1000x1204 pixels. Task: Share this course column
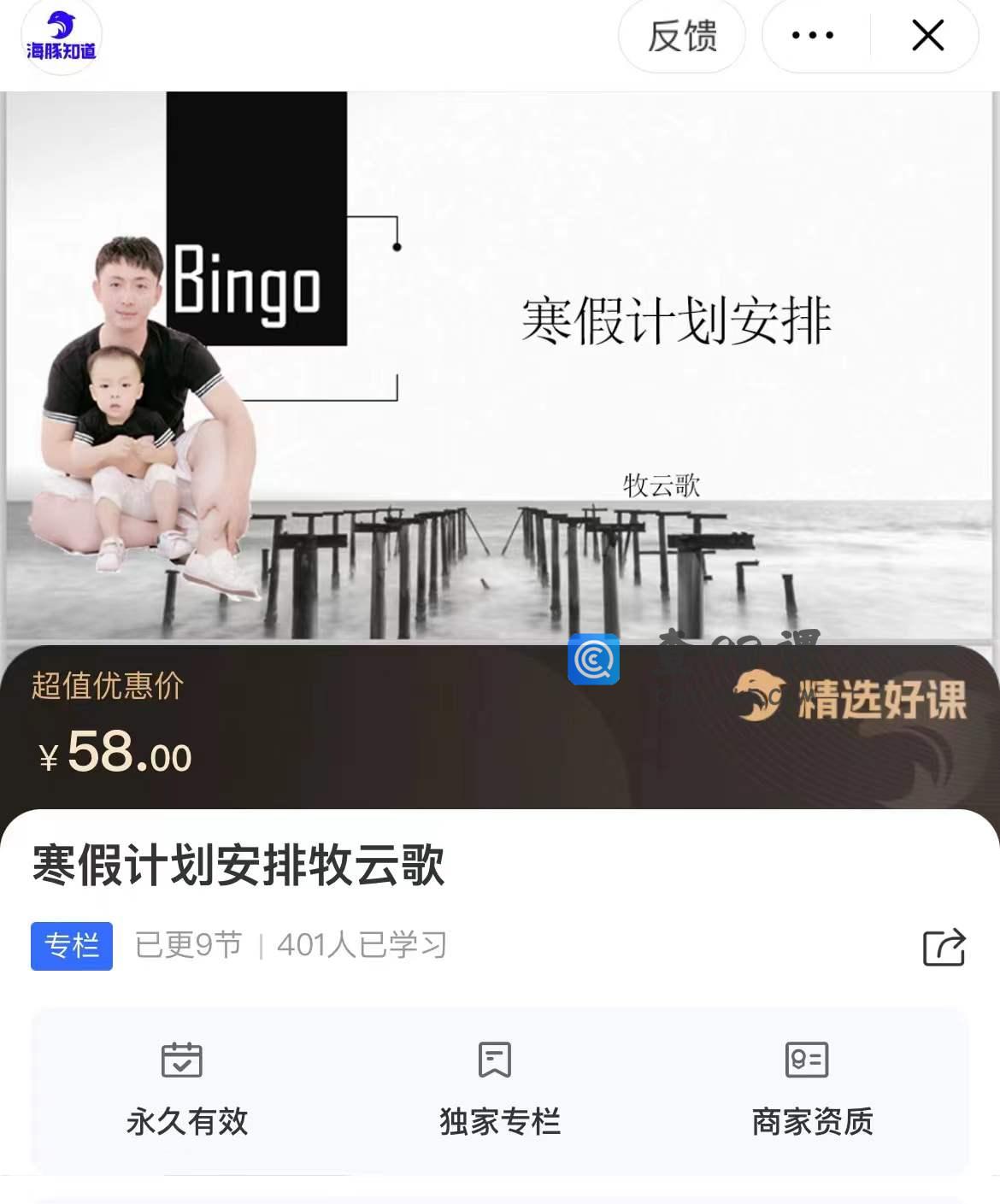[944, 947]
